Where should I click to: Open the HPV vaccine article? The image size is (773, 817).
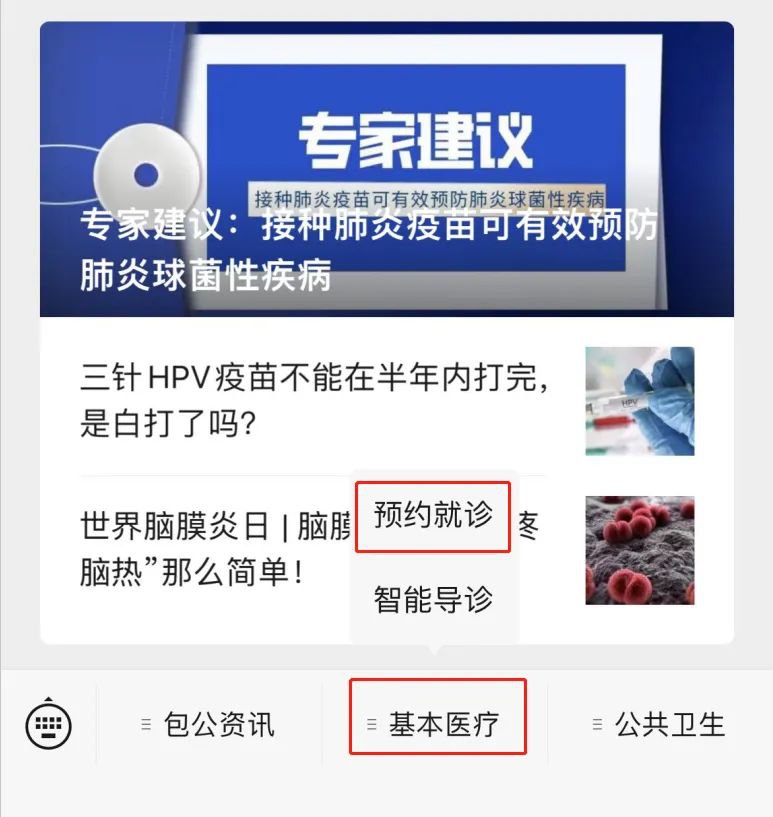click(314, 400)
